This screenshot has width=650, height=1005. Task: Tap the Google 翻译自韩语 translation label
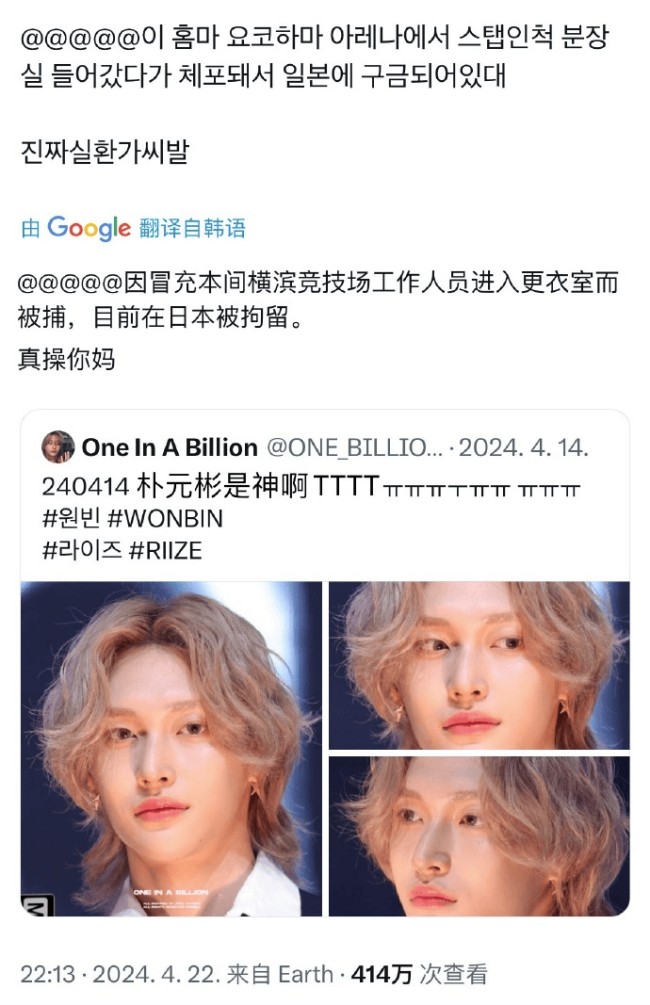click(133, 228)
